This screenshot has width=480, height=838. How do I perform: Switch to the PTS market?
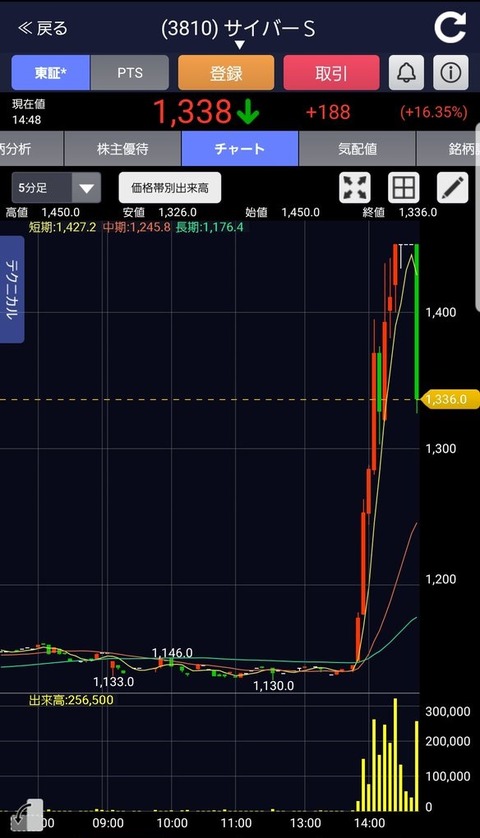click(130, 73)
